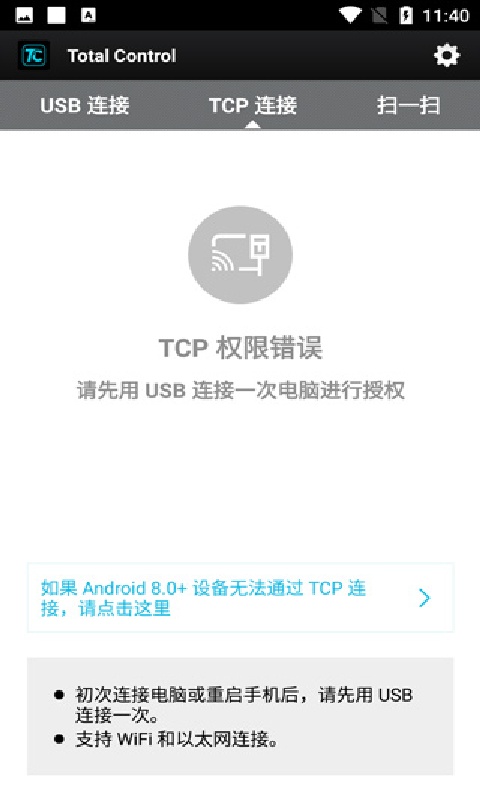The height and width of the screenshot is (800, 480).
Task: Switch to the USB 连接 tab
Action: coord(85,105)
